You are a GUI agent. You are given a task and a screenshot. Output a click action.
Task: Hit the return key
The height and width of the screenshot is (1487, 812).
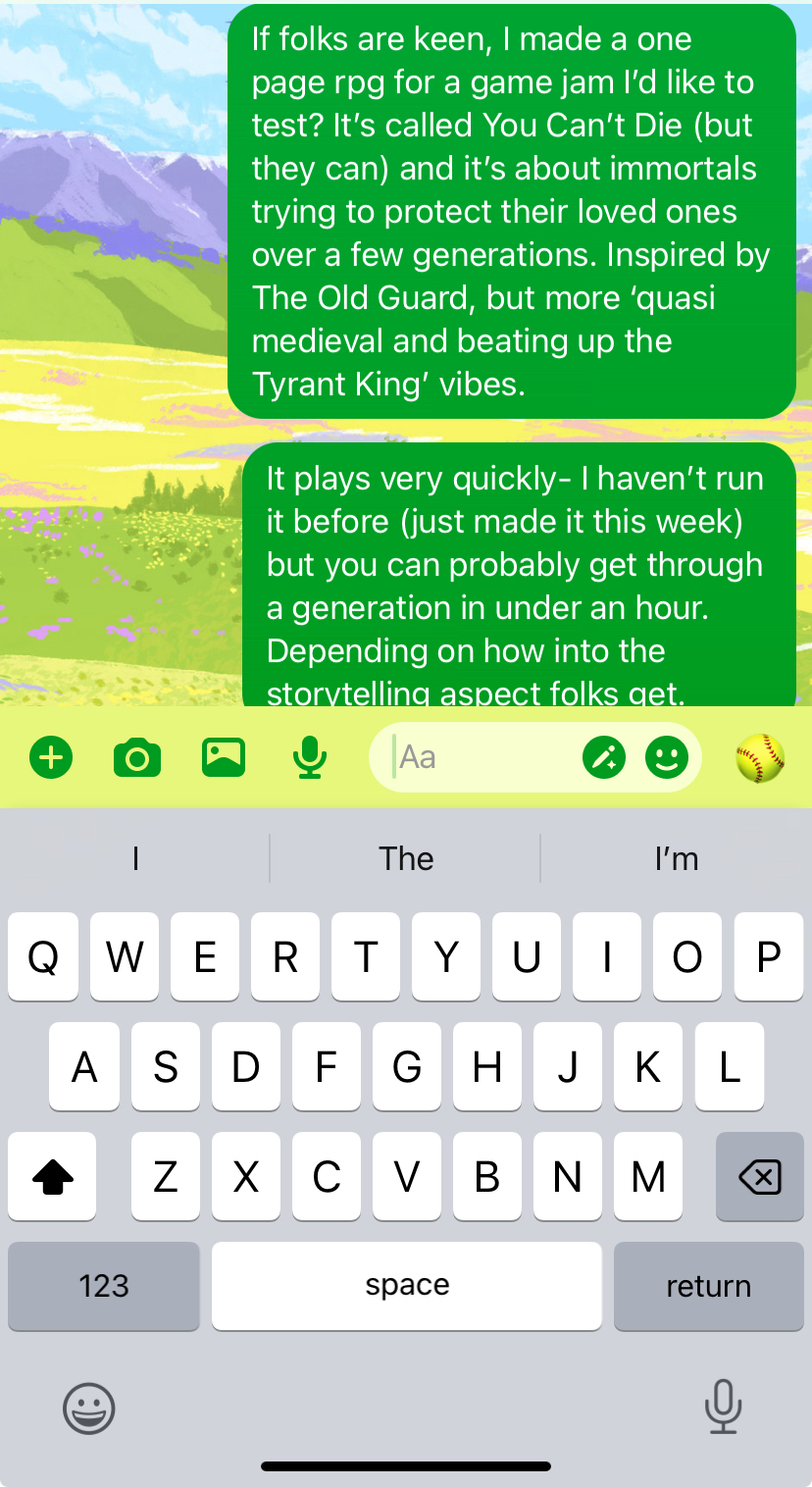[708, 1286]
